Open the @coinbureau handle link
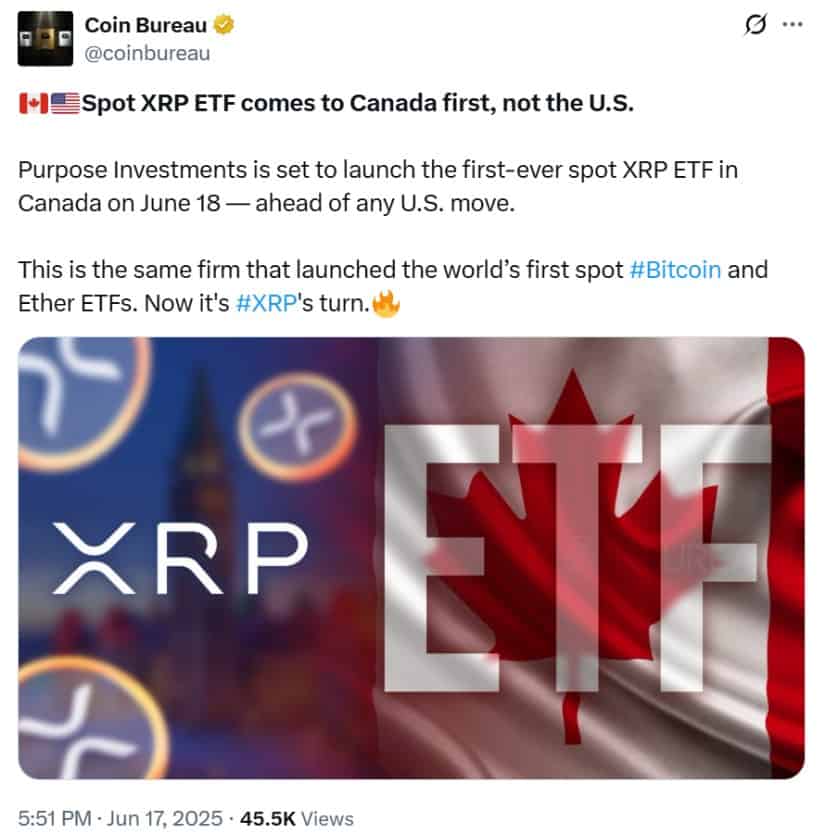The height and width of the screenshot is (833, 825). [x=148, y=53]
